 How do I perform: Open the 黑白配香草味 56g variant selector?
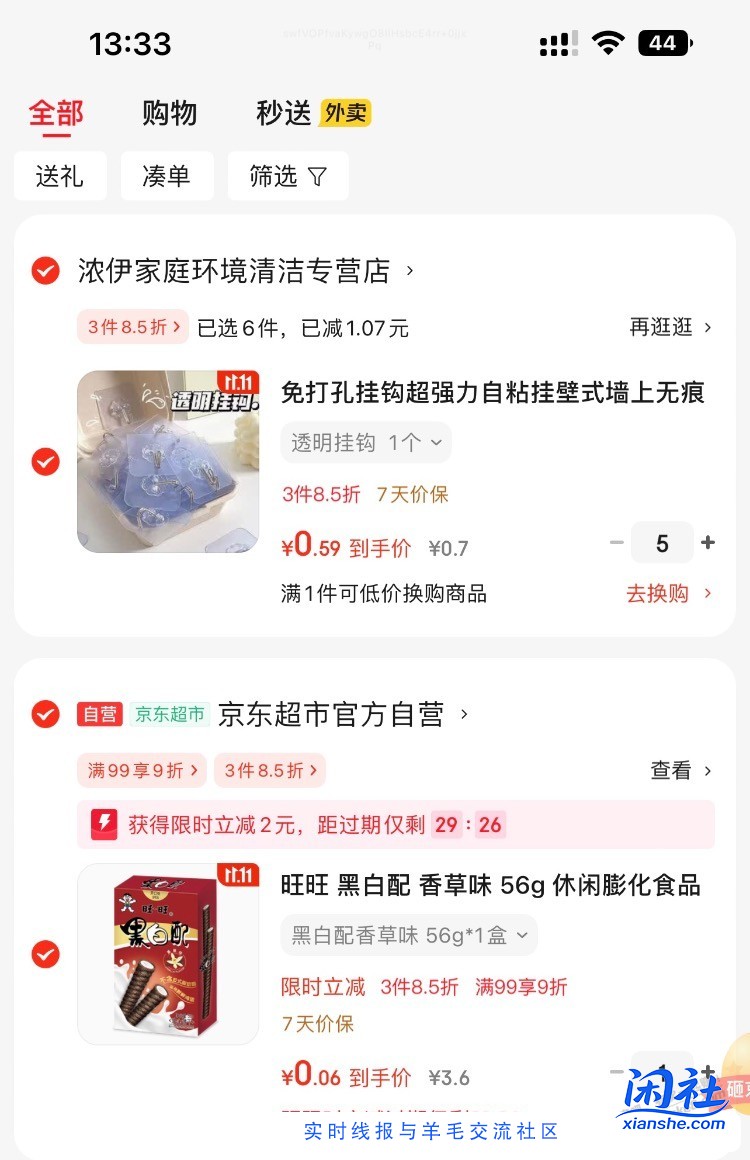coord(408,934)
